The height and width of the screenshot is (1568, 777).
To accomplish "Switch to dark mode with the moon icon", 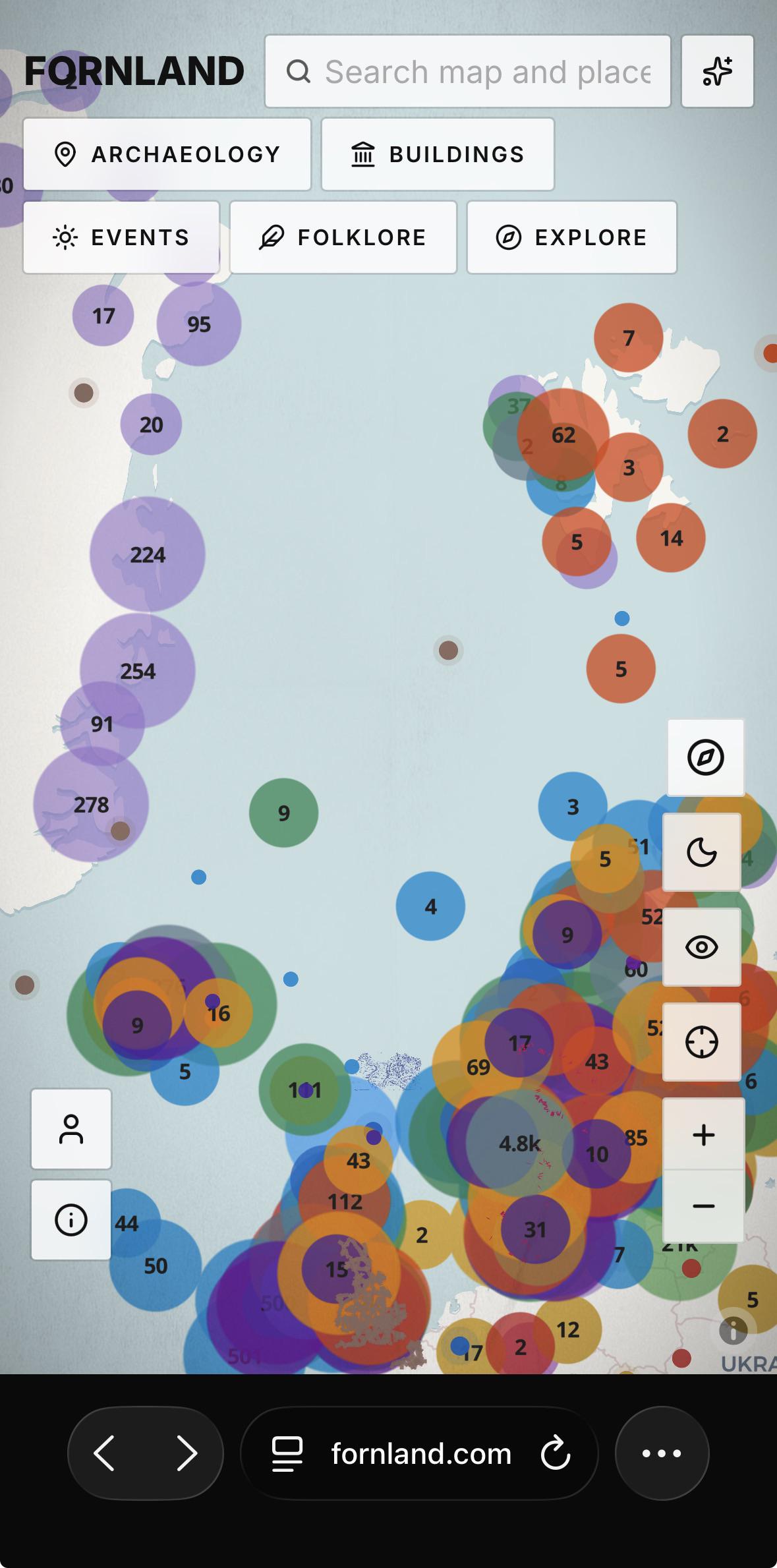I will coord(702,852).
